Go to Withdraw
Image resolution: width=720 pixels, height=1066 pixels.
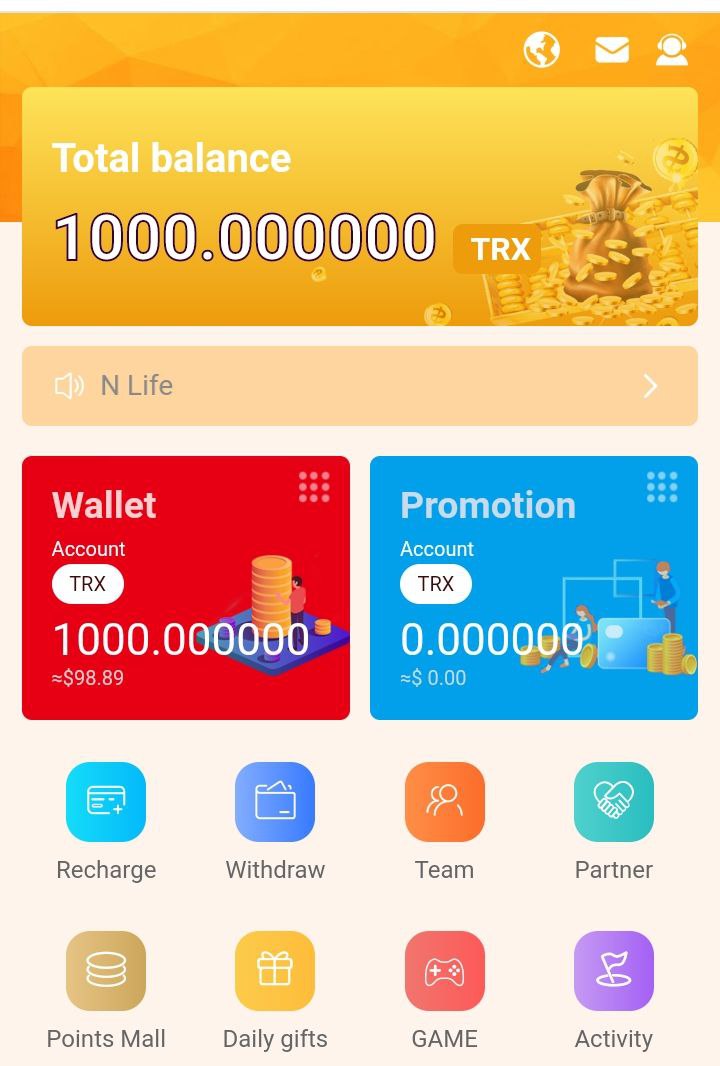click(x=275, y=802)
